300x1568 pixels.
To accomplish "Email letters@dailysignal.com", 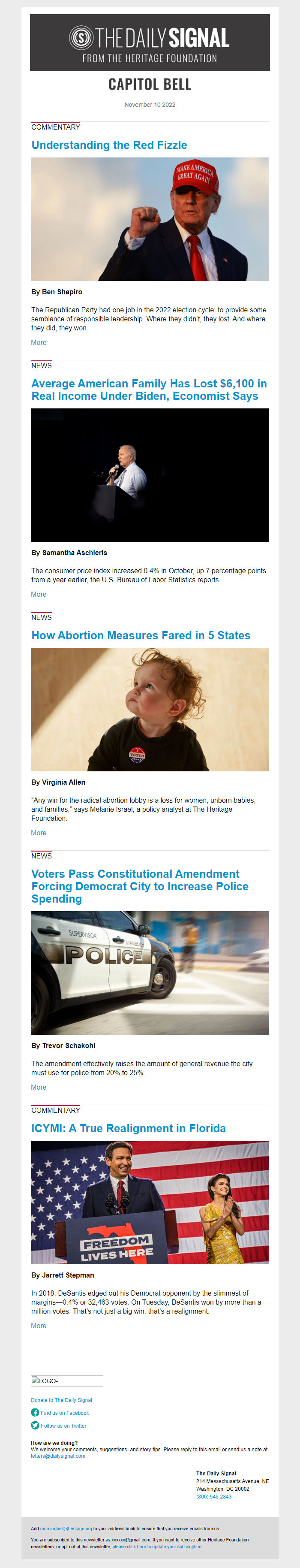I will pos(58,1456).
